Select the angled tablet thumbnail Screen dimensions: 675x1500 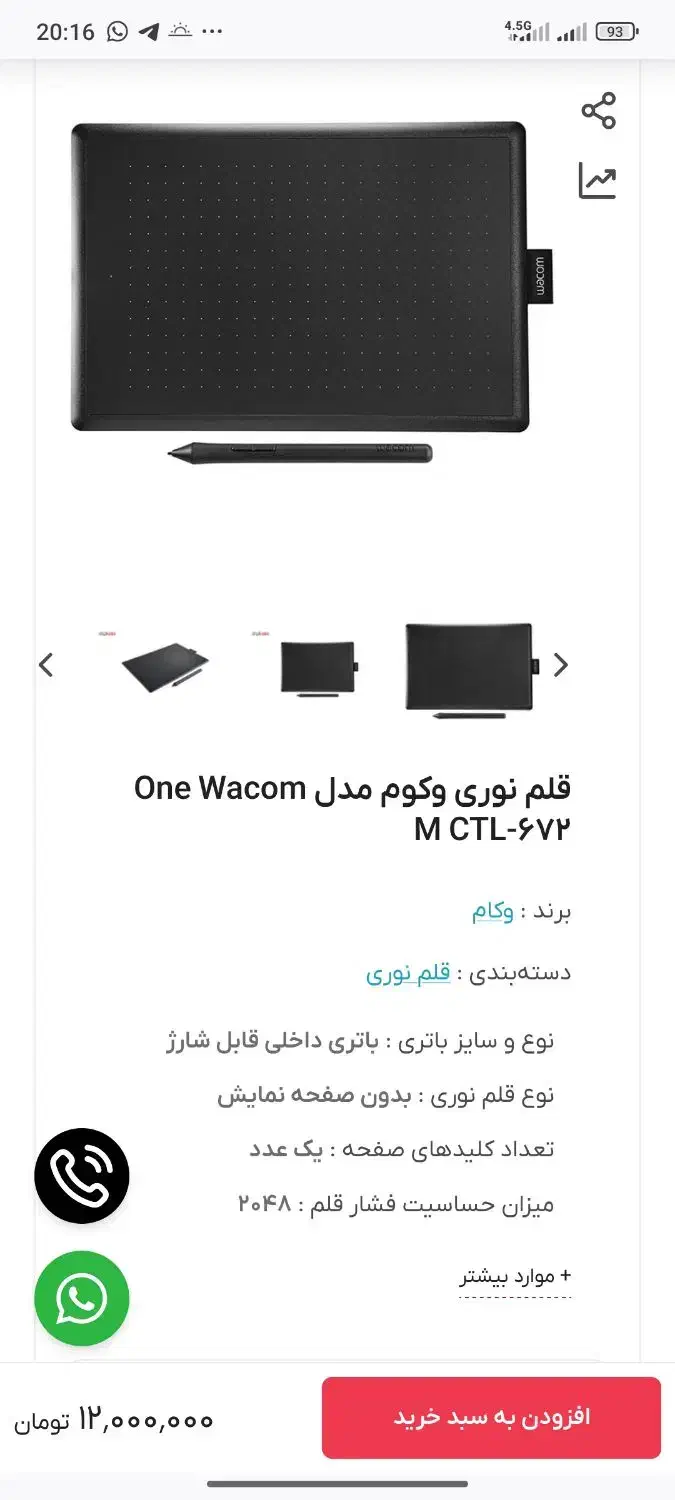(x=164, y=667)
